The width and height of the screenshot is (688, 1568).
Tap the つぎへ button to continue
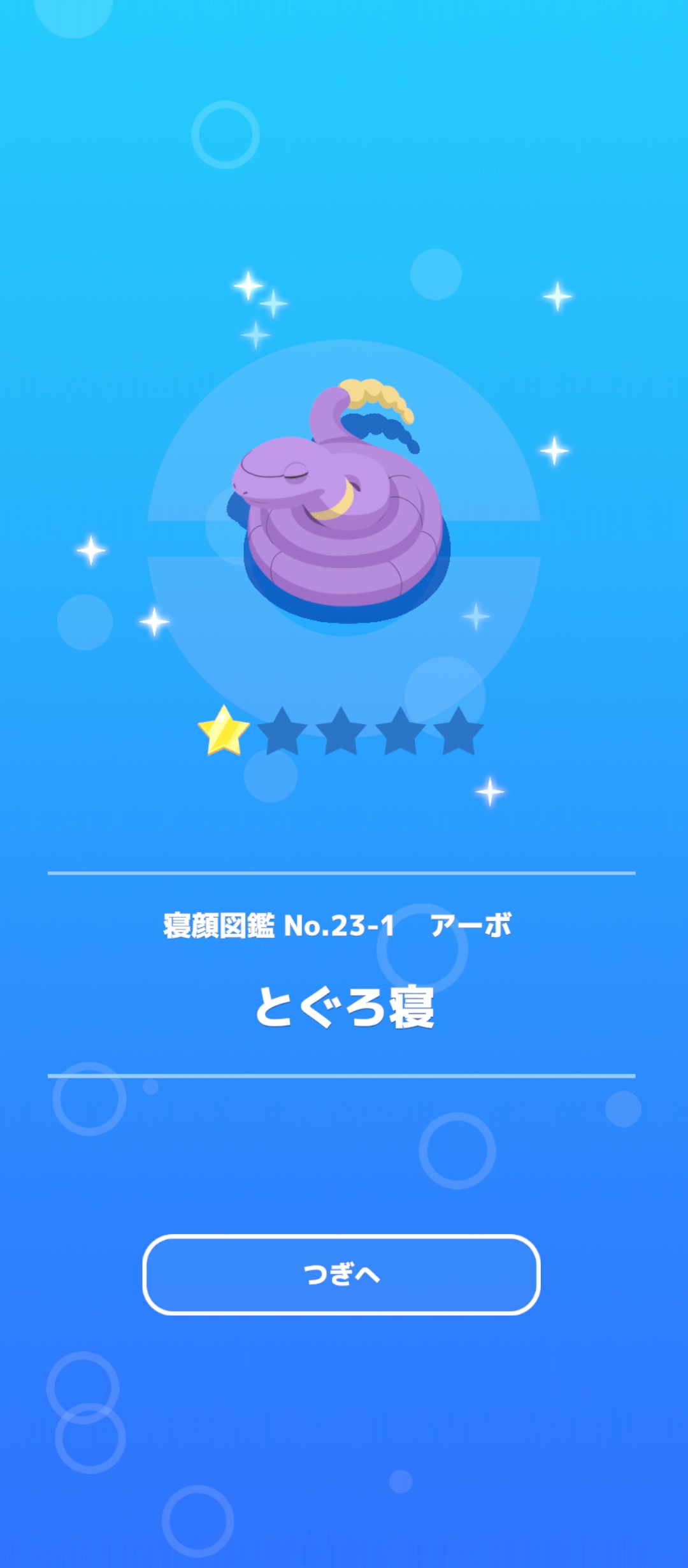[341, 1275]
